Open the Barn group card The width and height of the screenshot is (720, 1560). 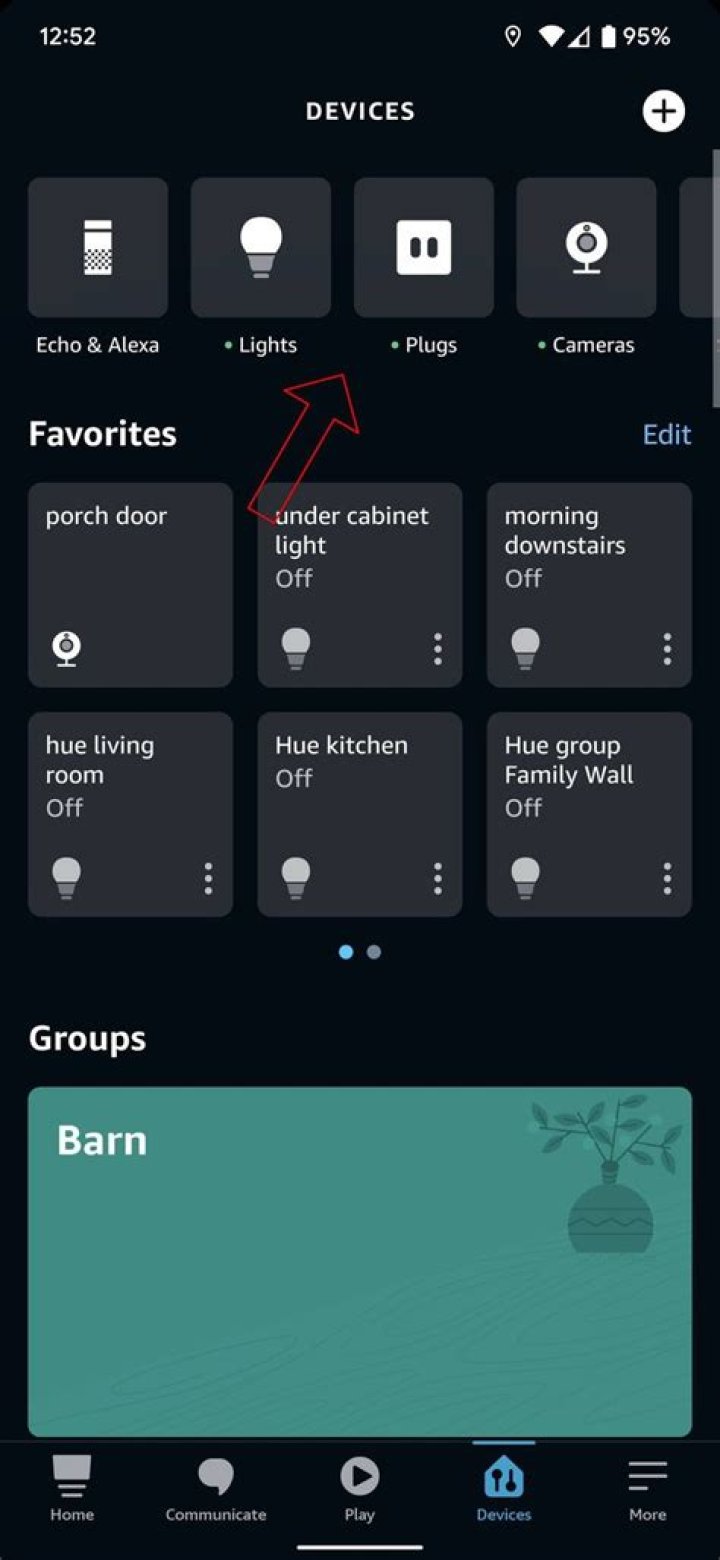[x=360, y=1262]
